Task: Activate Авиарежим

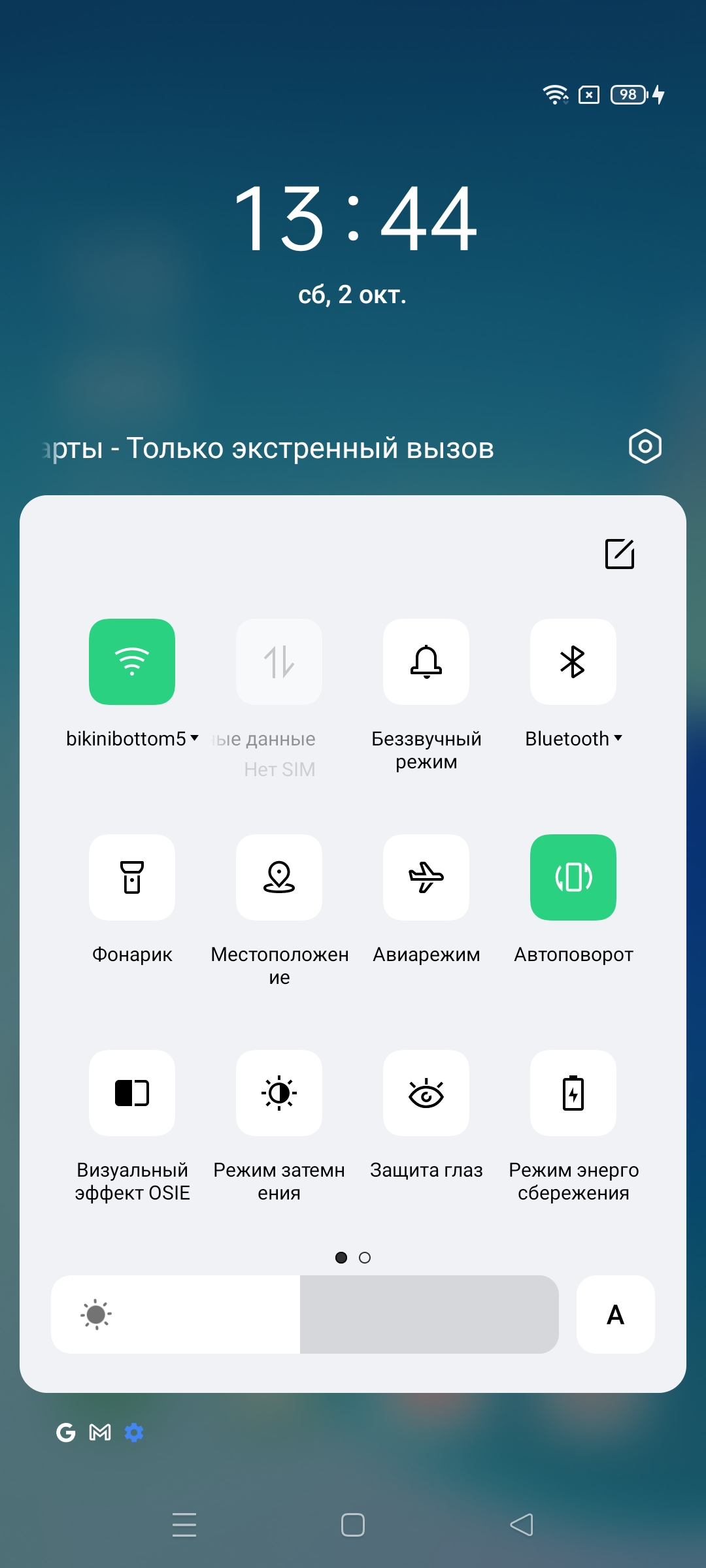Action: [x=426, y=877]
